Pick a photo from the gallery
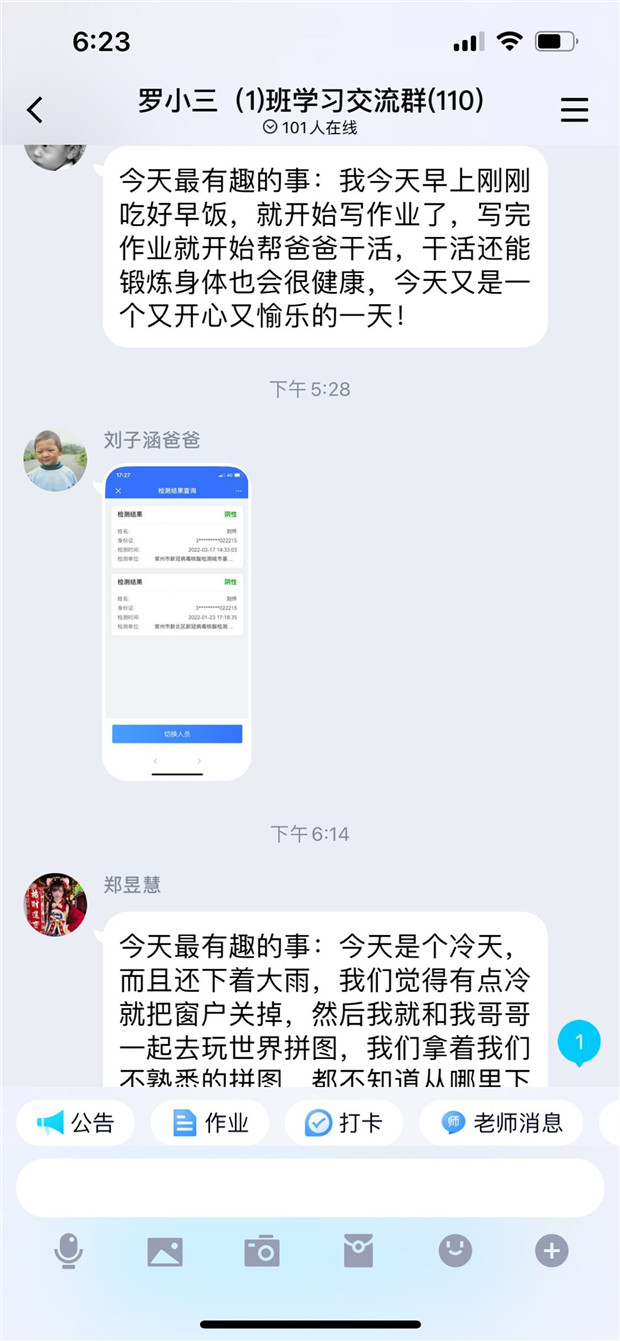Screen dimensions: 620x1341 pyautogui.click(x=165, y=1250)
